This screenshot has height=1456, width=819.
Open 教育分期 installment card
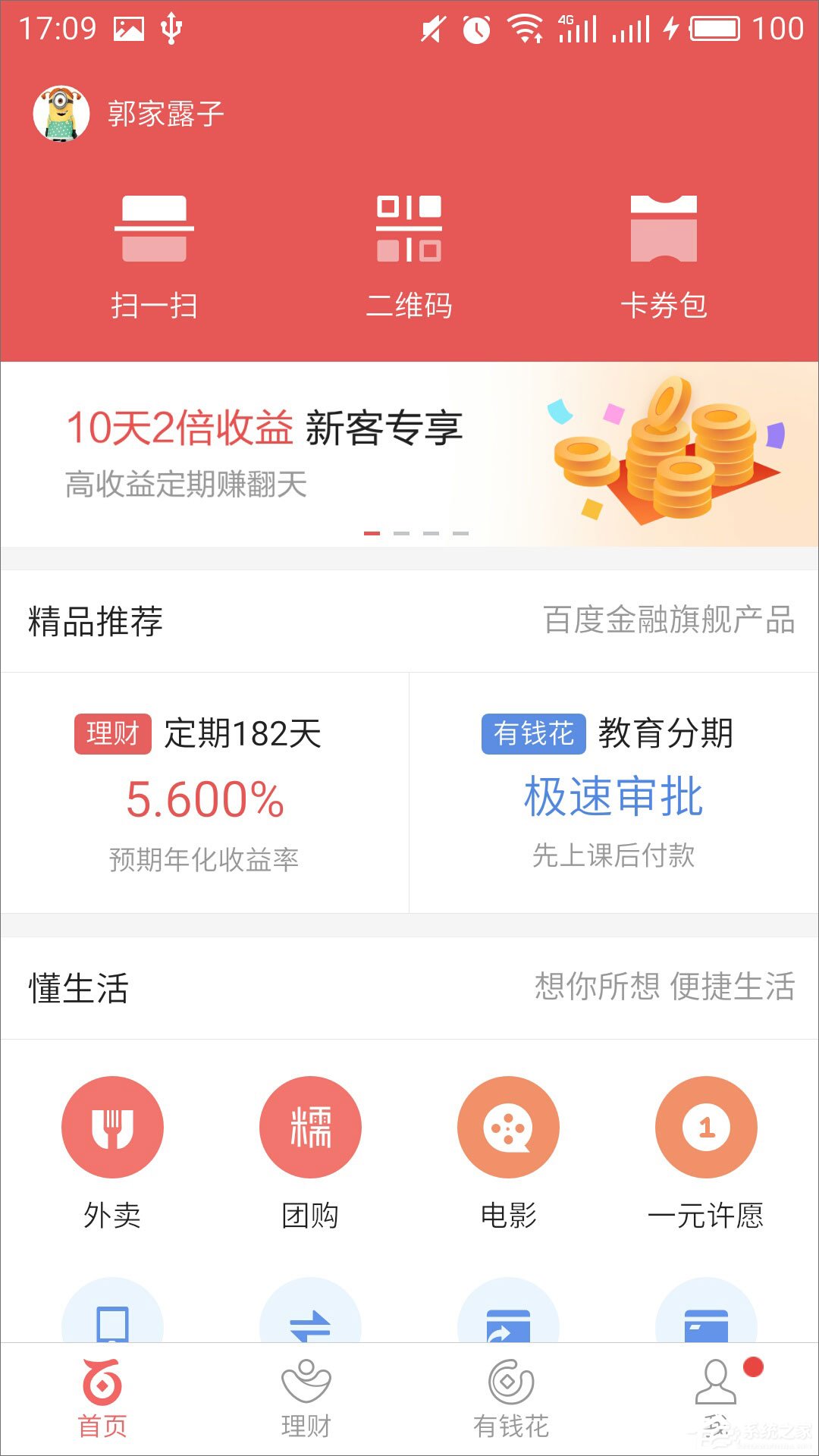pyautogui.click(x=613, y=792)
